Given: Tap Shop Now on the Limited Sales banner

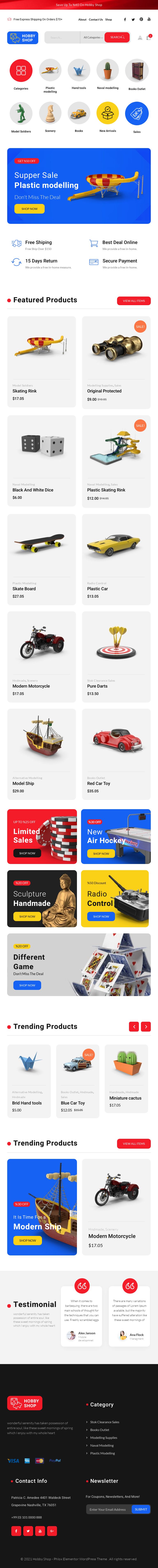Looking at the screenshot, I should pos(27,853).
